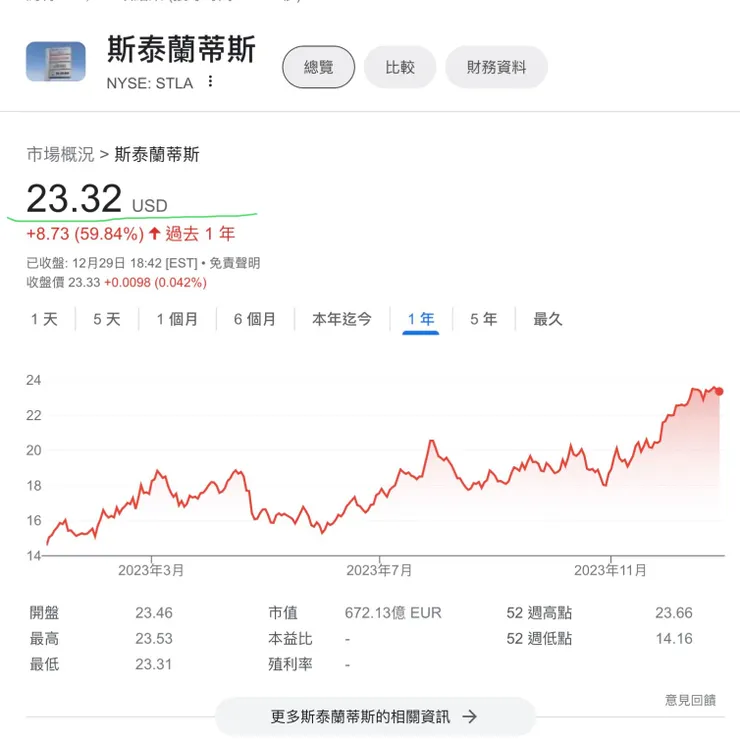Select the 本年迄今 year-to-date range

pos(342,320)
